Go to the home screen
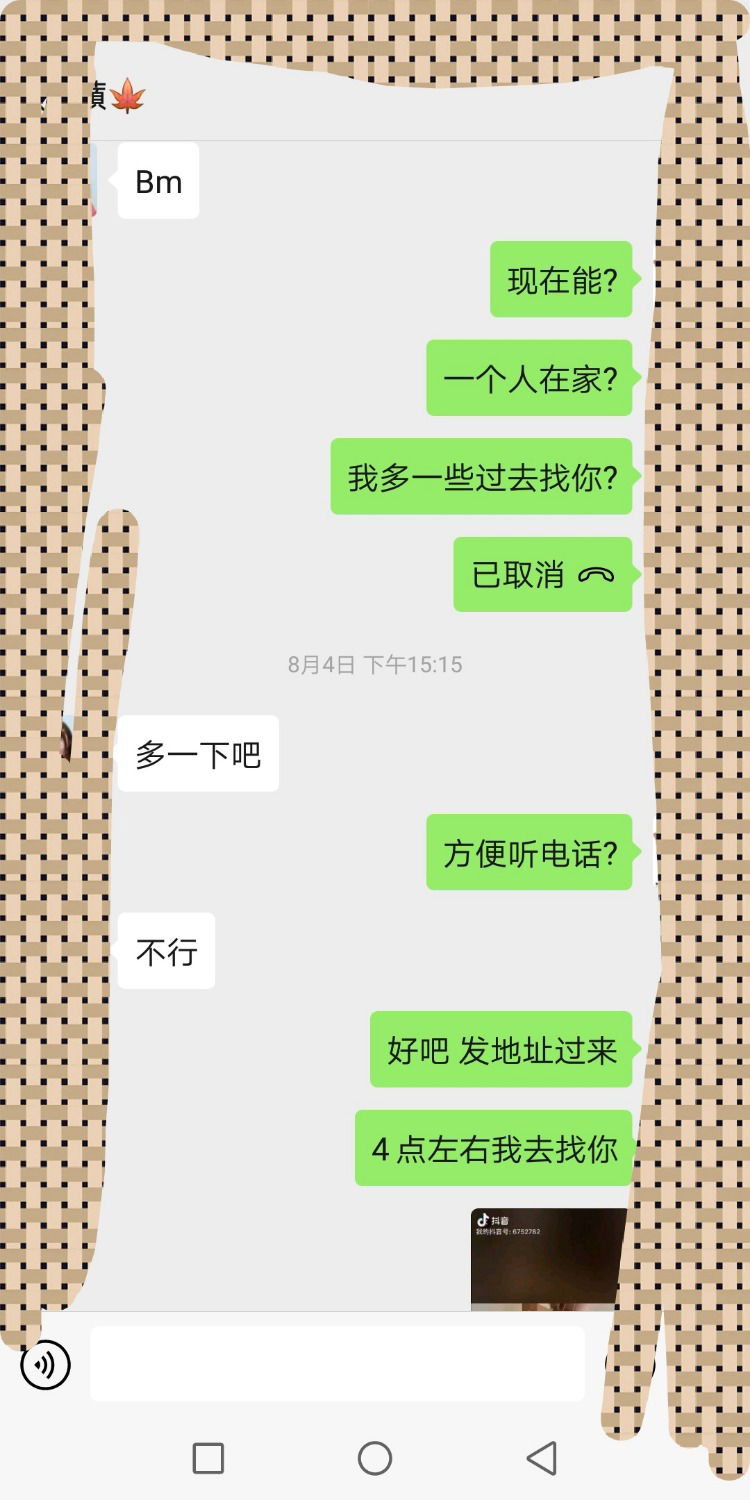This screenshot has width=750, height=1500. pos(375,1459)
